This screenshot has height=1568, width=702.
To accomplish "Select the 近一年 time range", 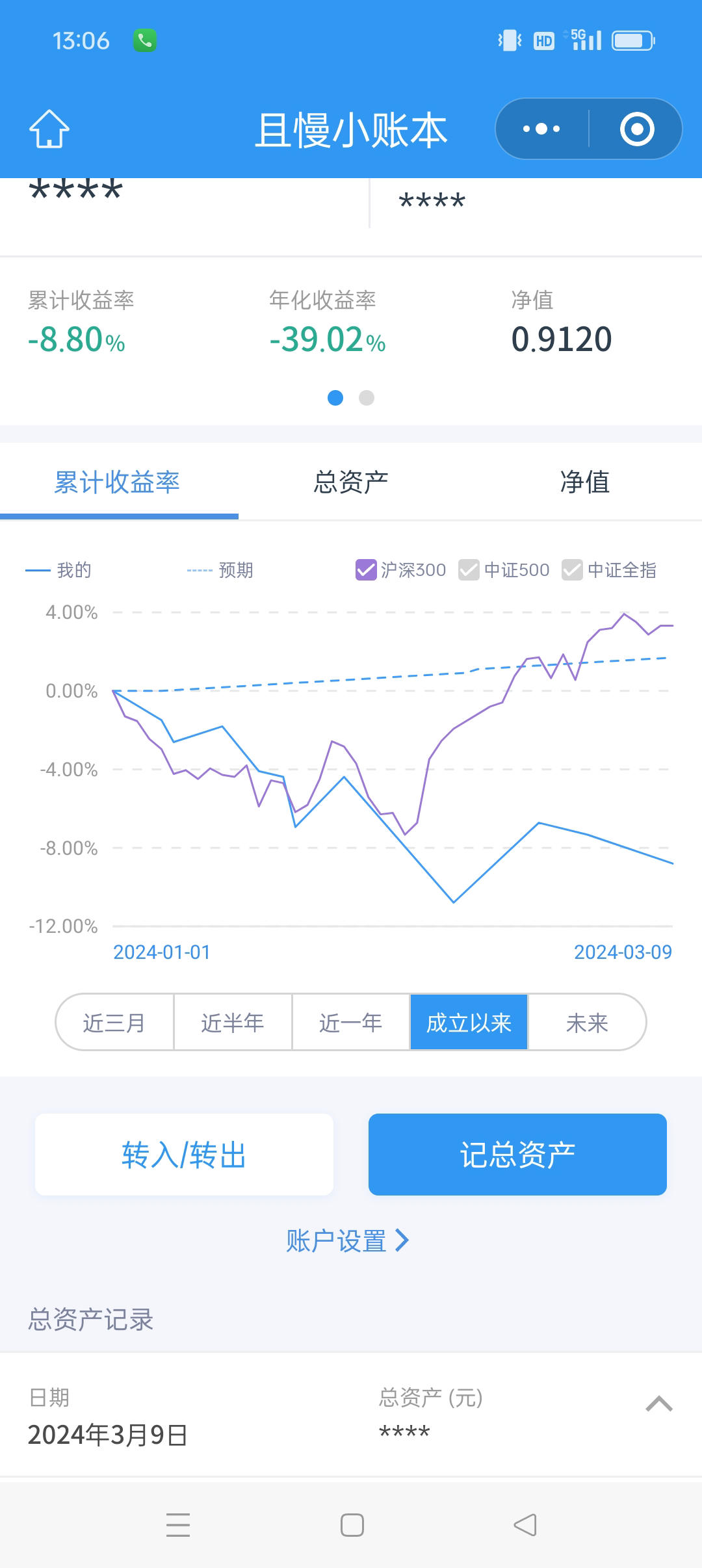I will tap(350, 1023).
